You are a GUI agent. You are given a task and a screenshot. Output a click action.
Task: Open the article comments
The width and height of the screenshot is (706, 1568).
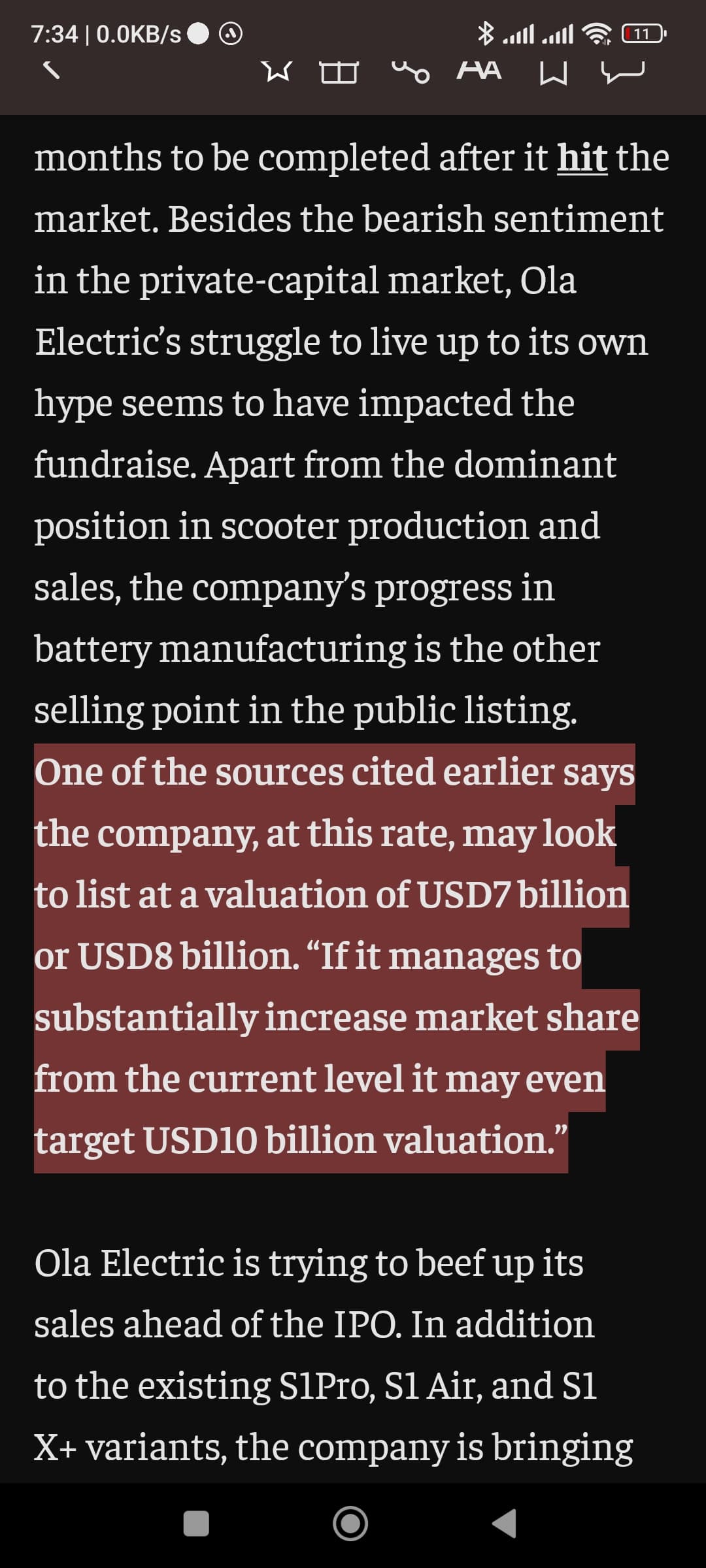click(622, 71)
